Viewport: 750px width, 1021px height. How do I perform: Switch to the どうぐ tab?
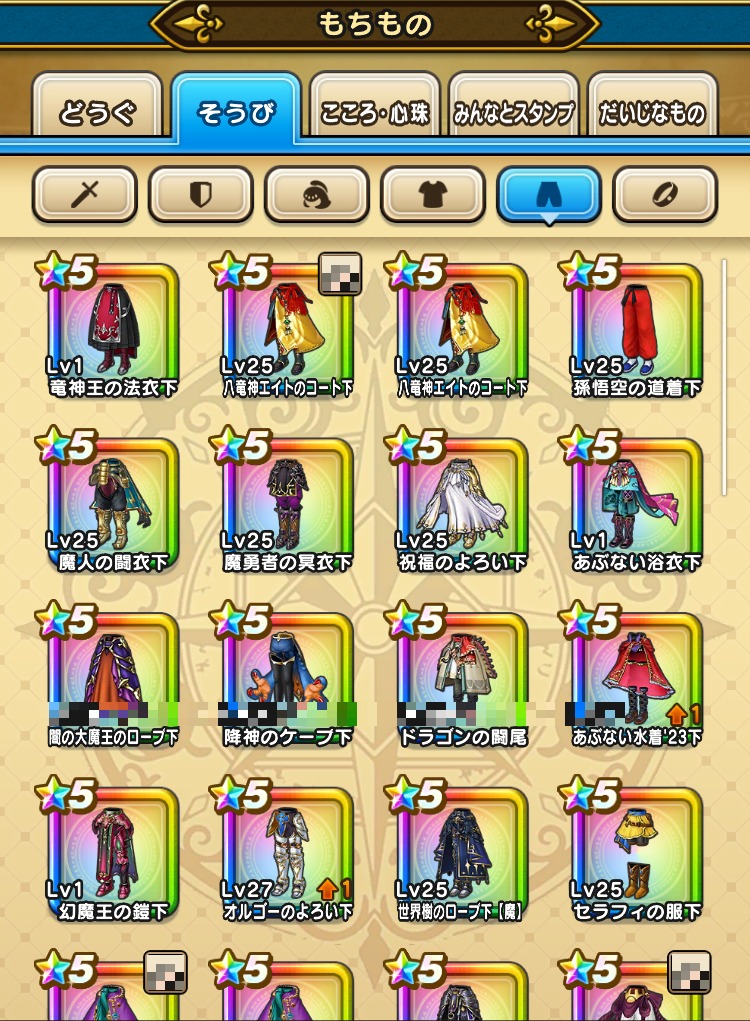[97, 111]
